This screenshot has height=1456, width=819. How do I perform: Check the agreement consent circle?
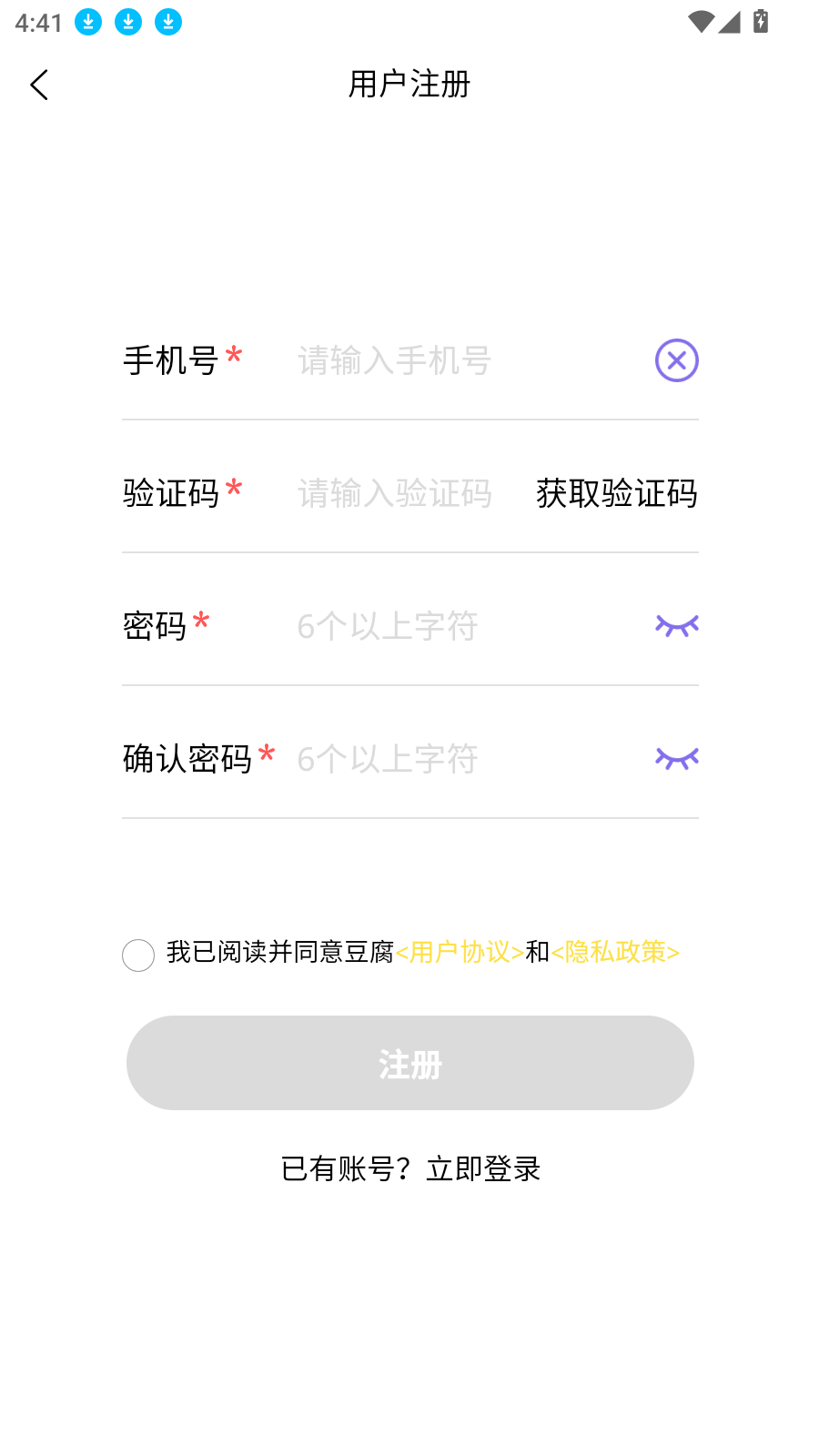(138, 955)
